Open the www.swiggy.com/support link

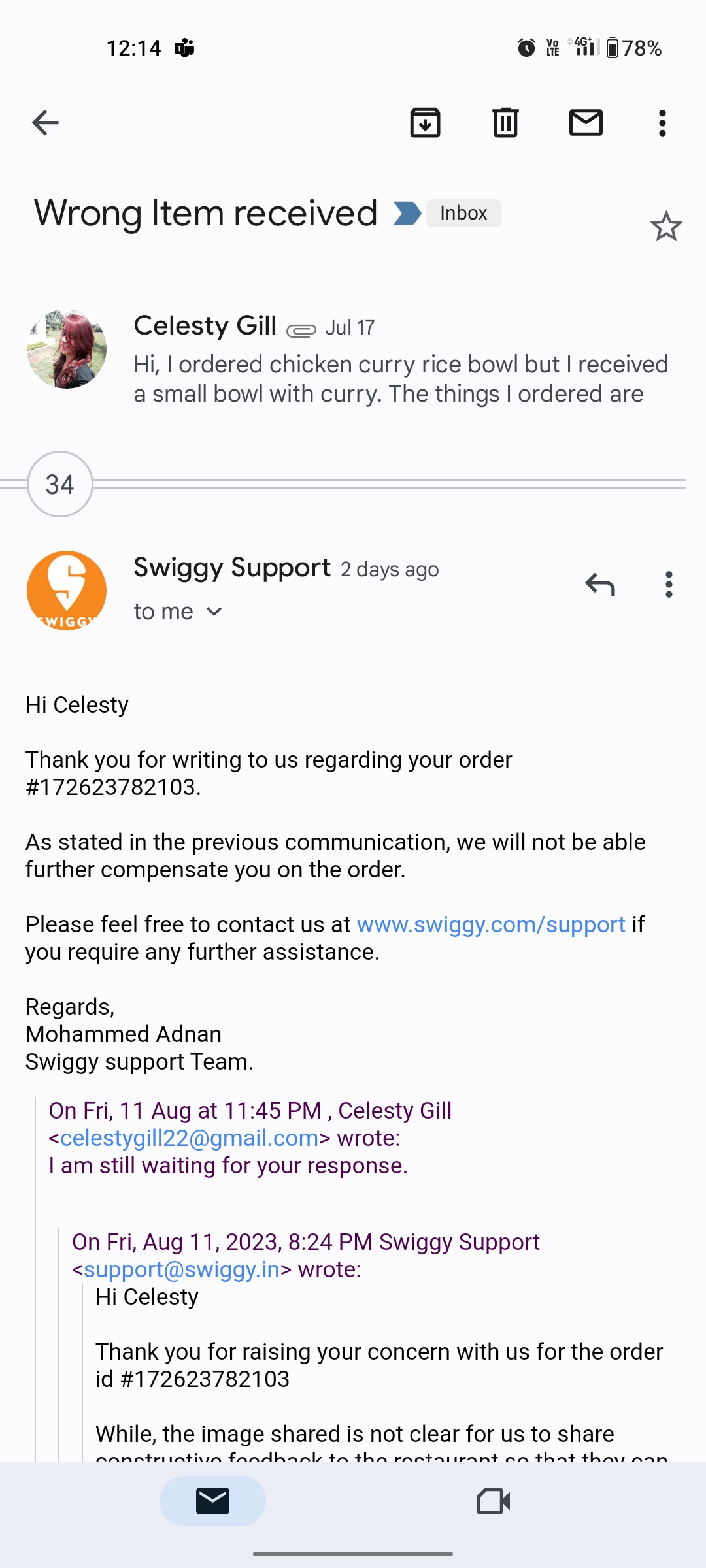pyautogui.click(x=491, y=924)
